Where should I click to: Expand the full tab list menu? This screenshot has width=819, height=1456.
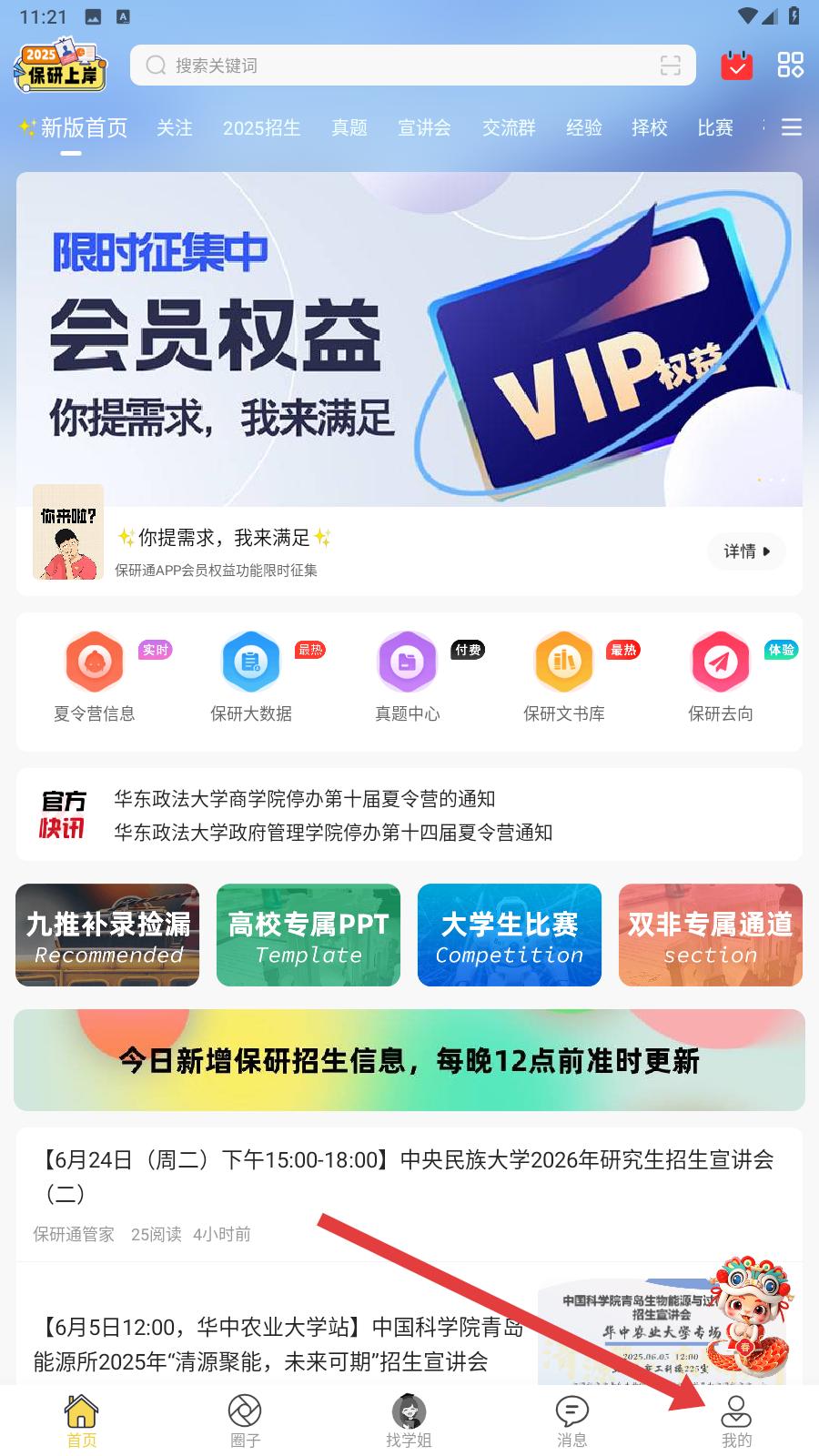click(792, 128)
